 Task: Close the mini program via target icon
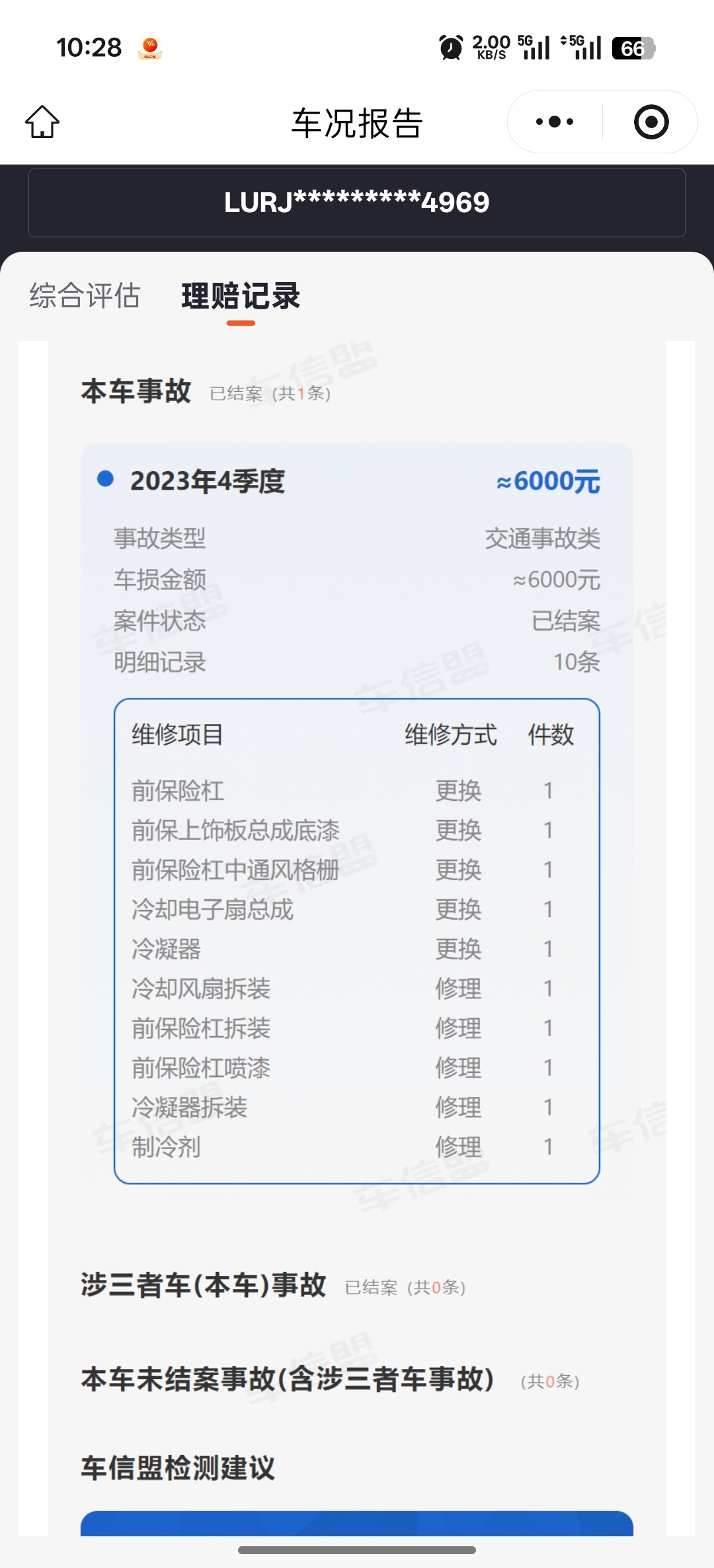(651, 122)
